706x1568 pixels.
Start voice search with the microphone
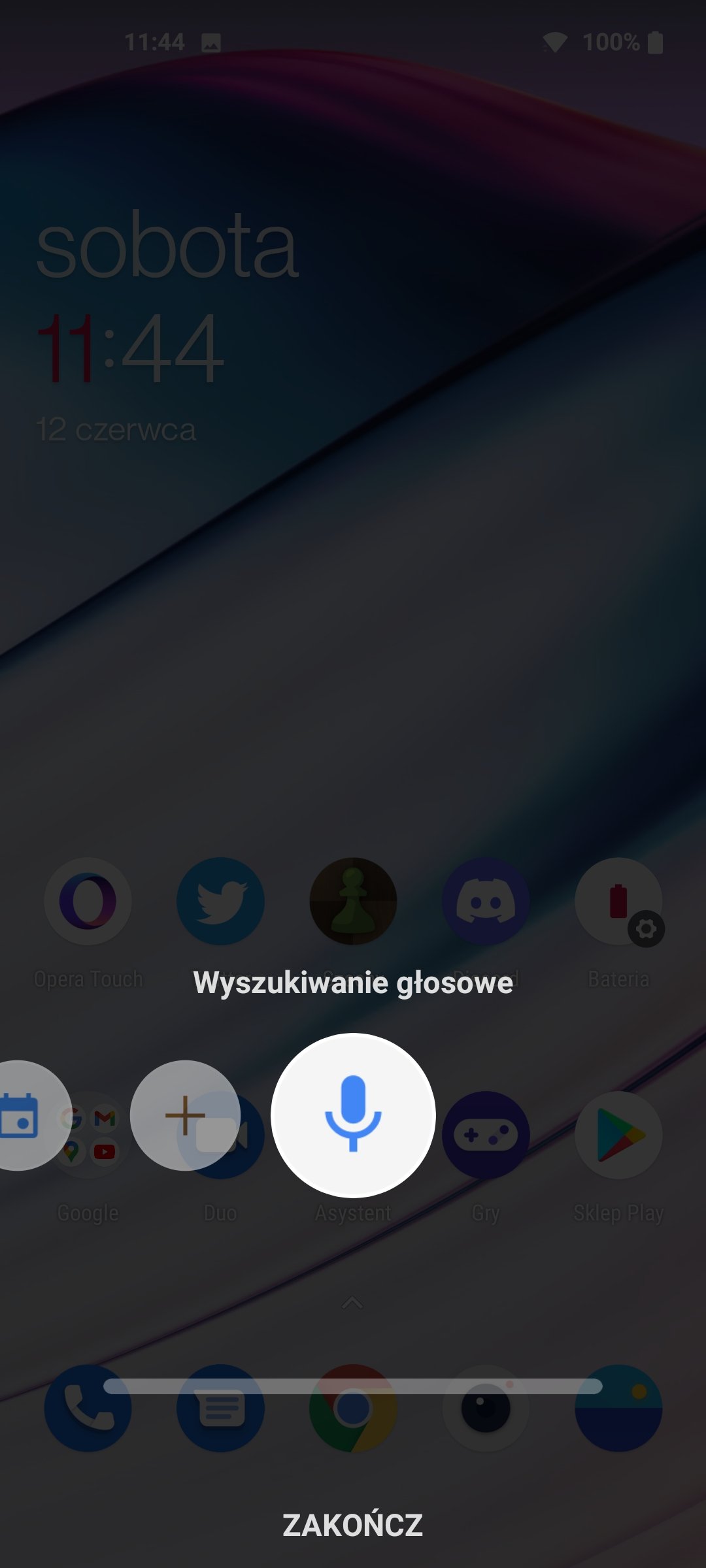353,1115
